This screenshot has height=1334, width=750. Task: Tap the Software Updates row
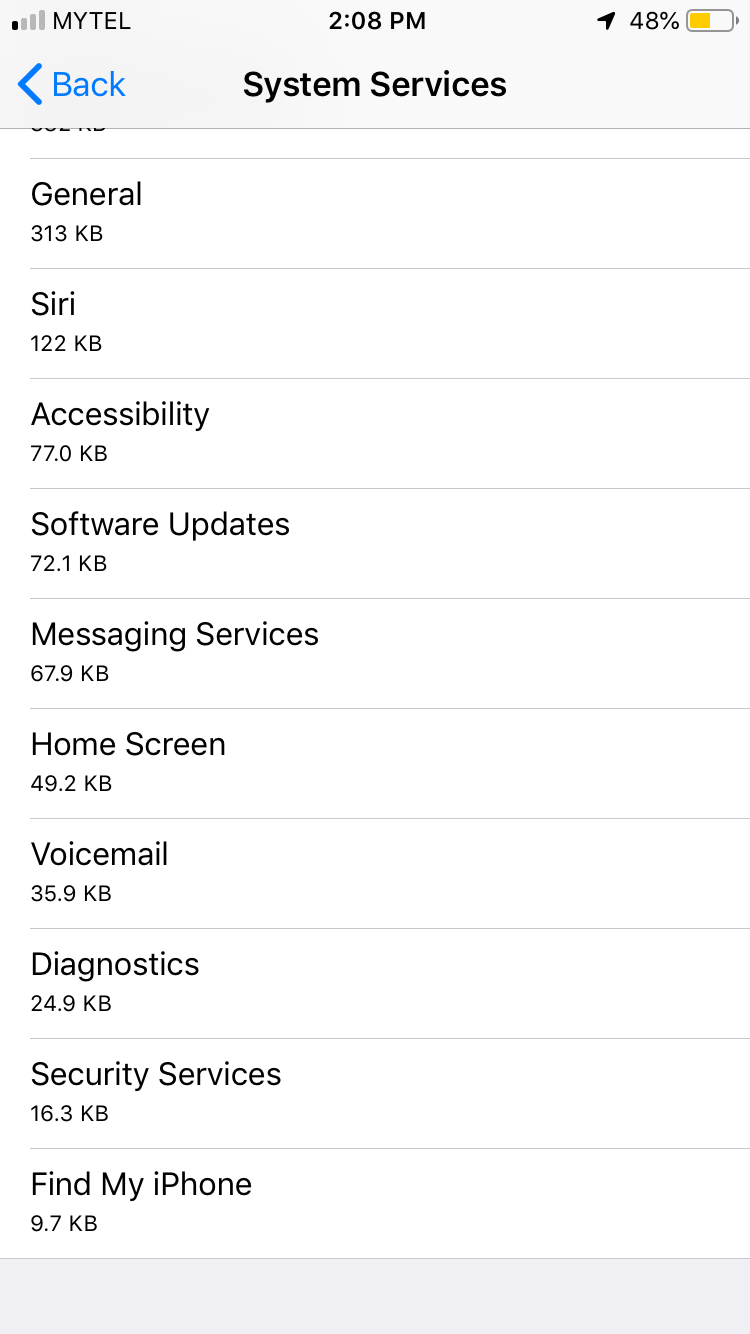375,542
